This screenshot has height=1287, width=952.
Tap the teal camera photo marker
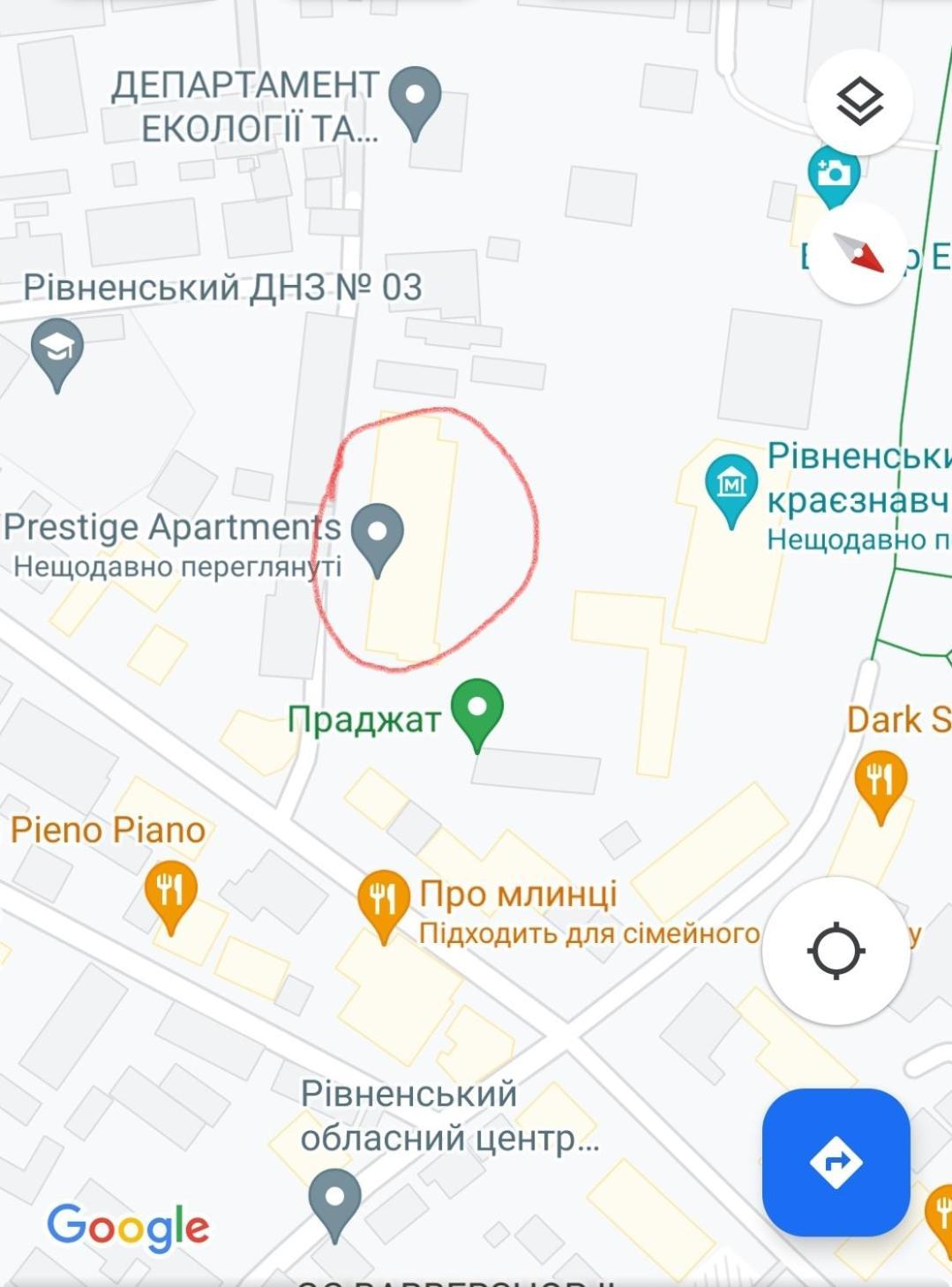pos(832,173)
